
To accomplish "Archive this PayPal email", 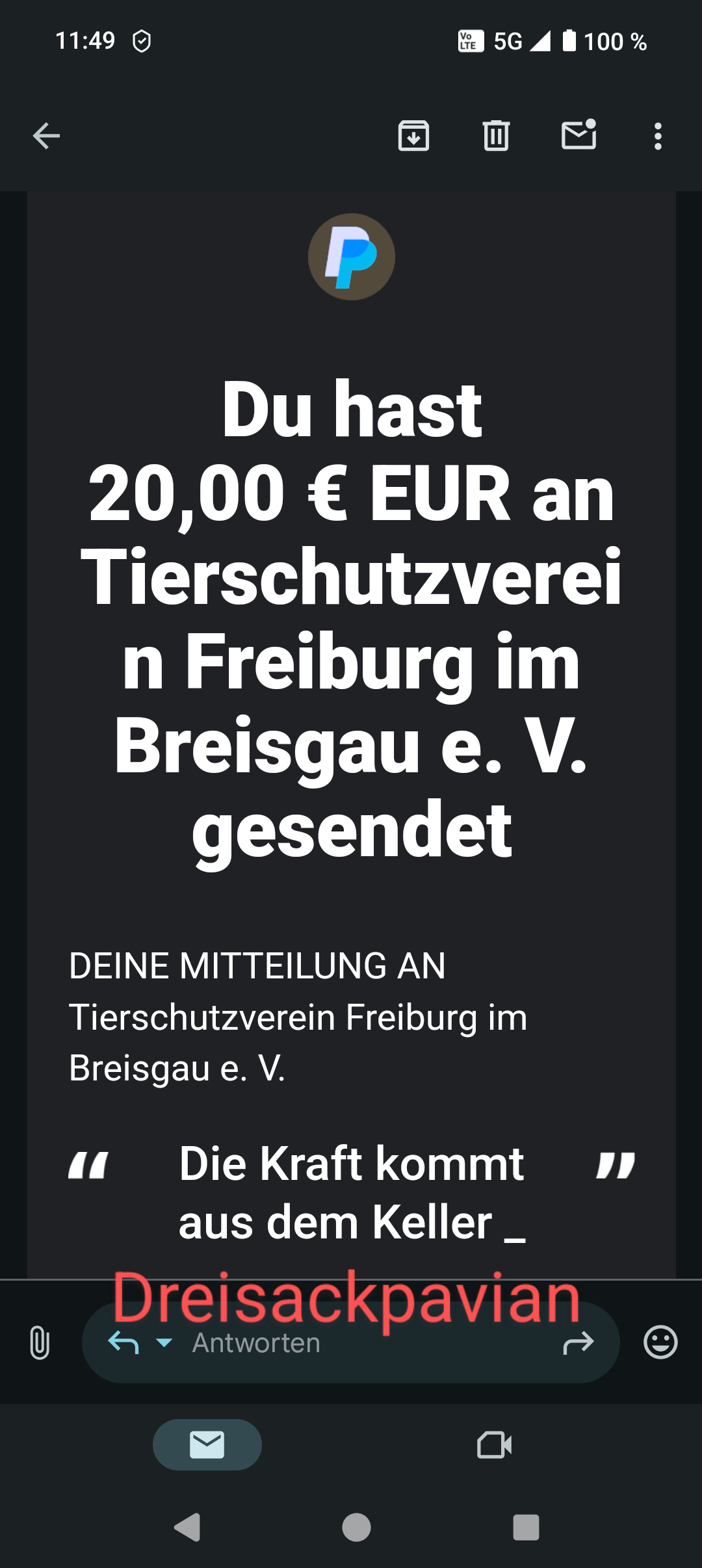I will click(413, 137).
